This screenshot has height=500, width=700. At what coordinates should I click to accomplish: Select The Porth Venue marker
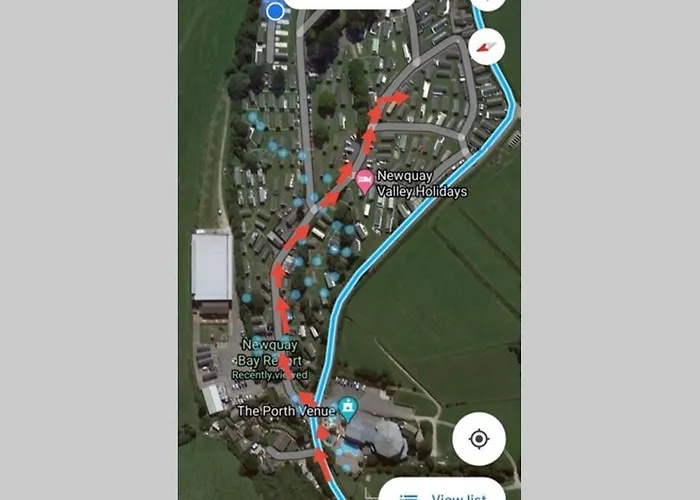(x=348, y=407)
